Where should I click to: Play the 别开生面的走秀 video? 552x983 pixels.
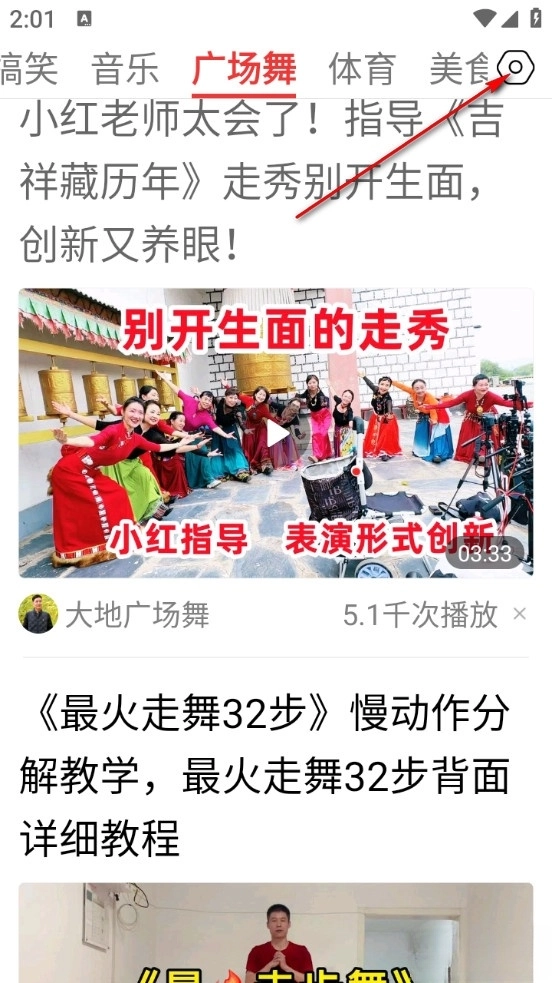click(x=276, y=433)
